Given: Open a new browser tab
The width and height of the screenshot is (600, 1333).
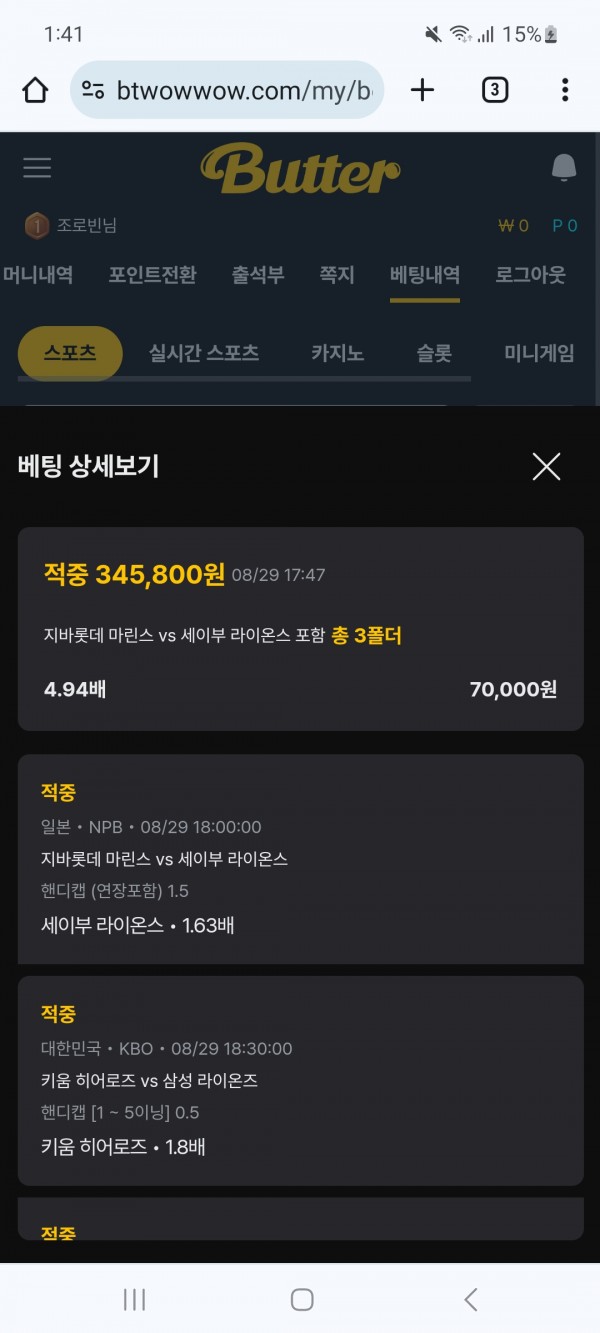Looking at the screenshot, I should coord(423,90).
